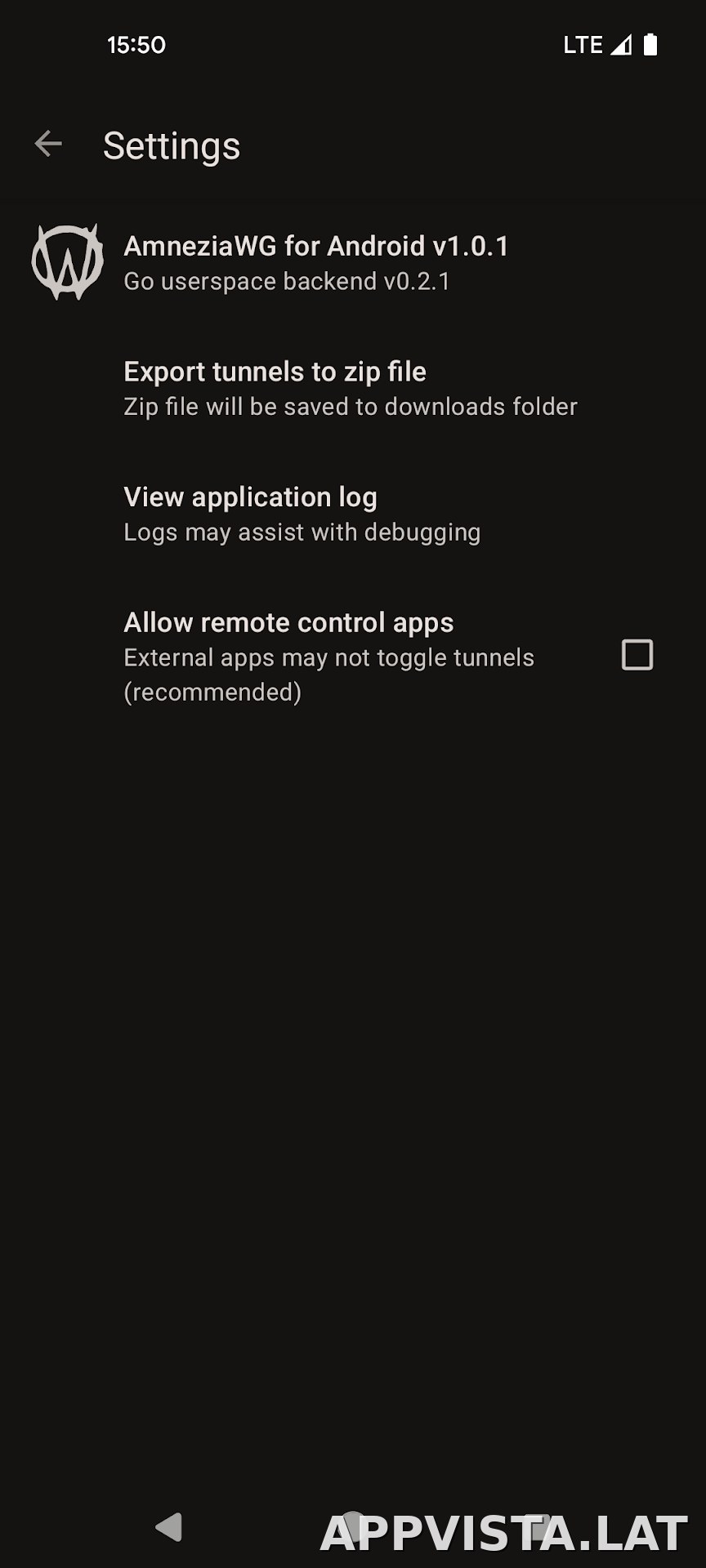
Task: Tap the system back navigation button
Action: point(168,1527)
